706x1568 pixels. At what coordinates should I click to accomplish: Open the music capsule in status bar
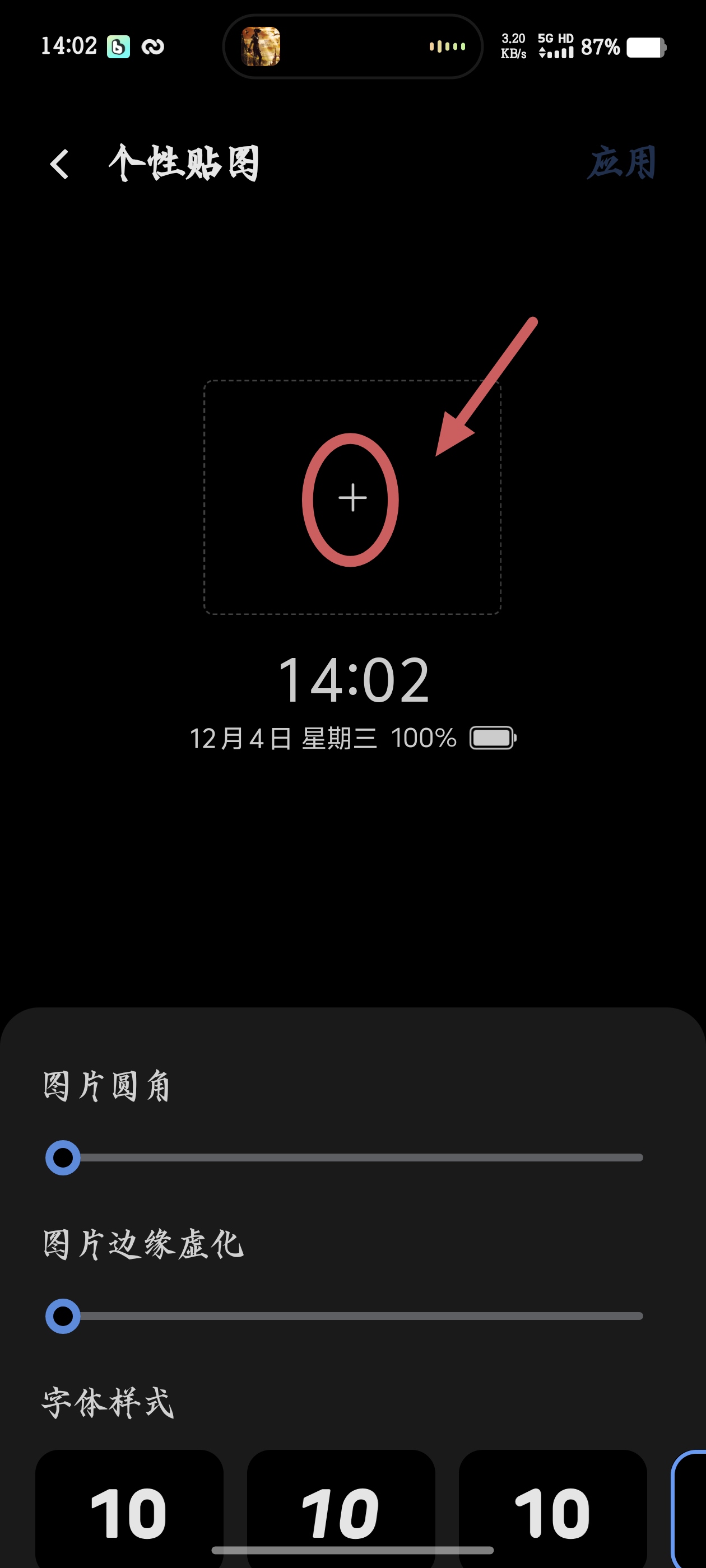point(352,46)
